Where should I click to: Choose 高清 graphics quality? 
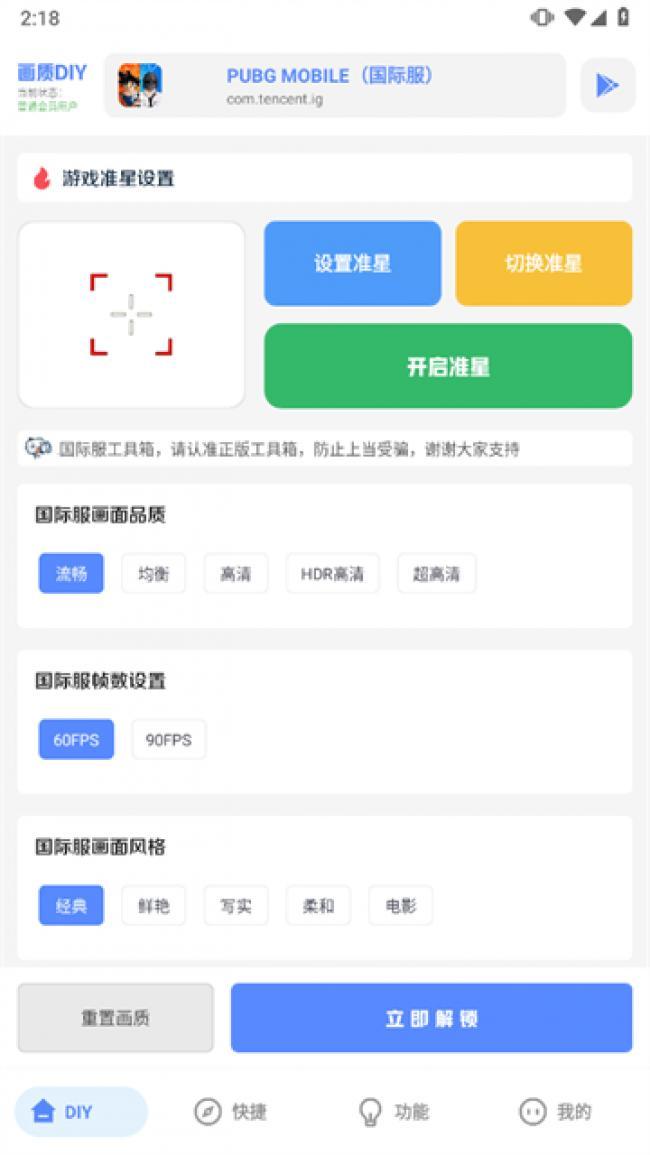236,574
